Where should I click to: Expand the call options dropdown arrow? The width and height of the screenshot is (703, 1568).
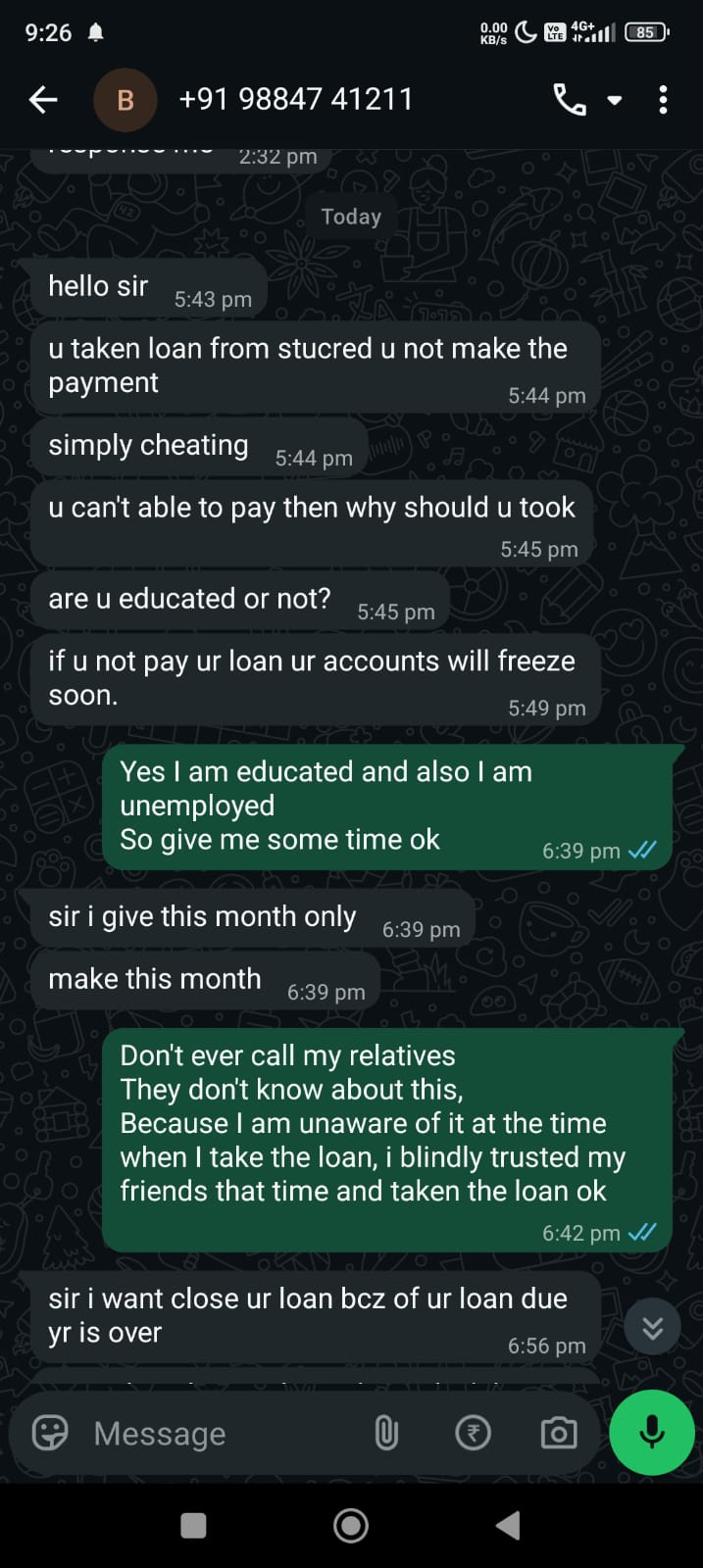coord(615,100)
